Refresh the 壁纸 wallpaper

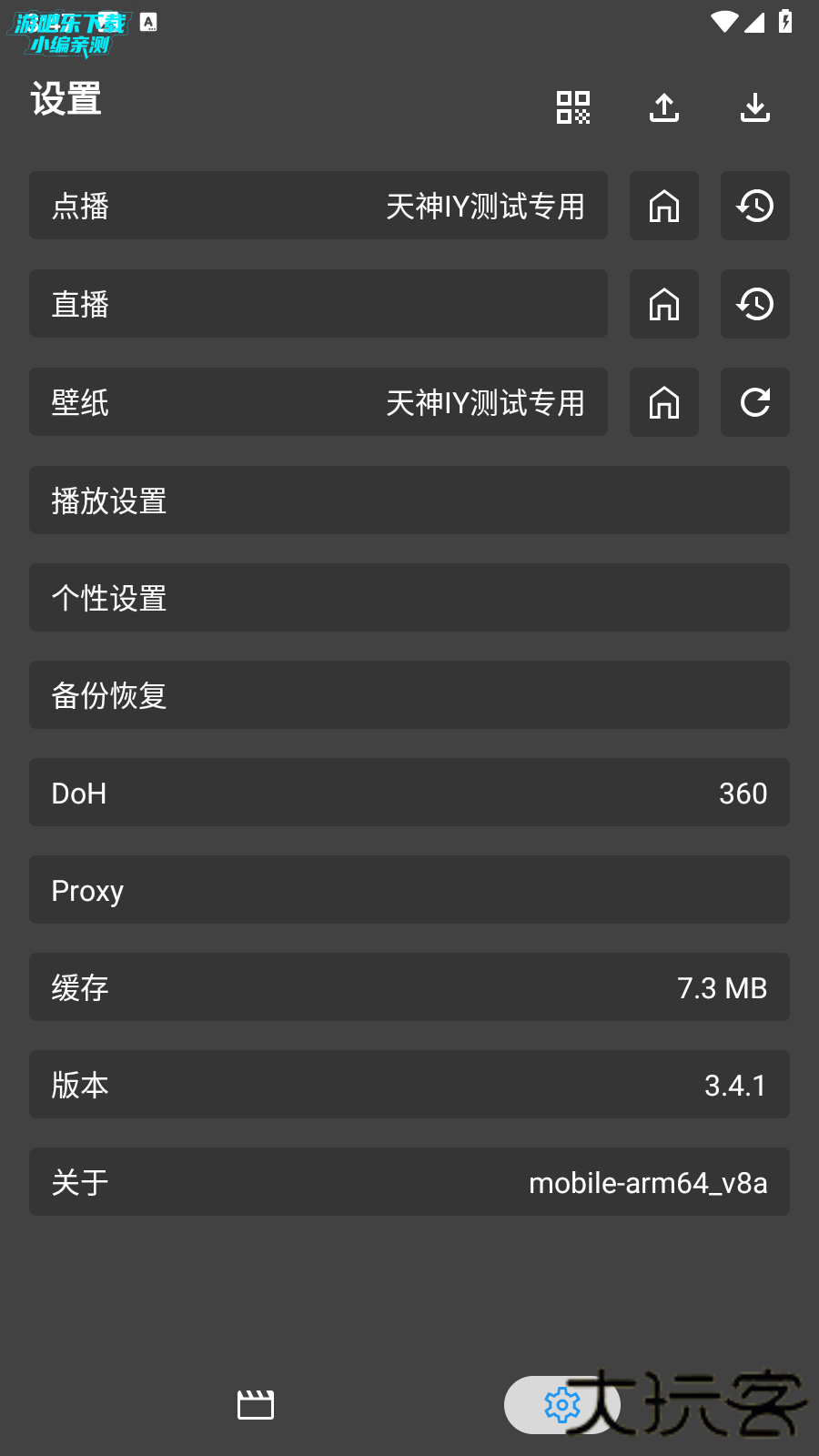755,402
